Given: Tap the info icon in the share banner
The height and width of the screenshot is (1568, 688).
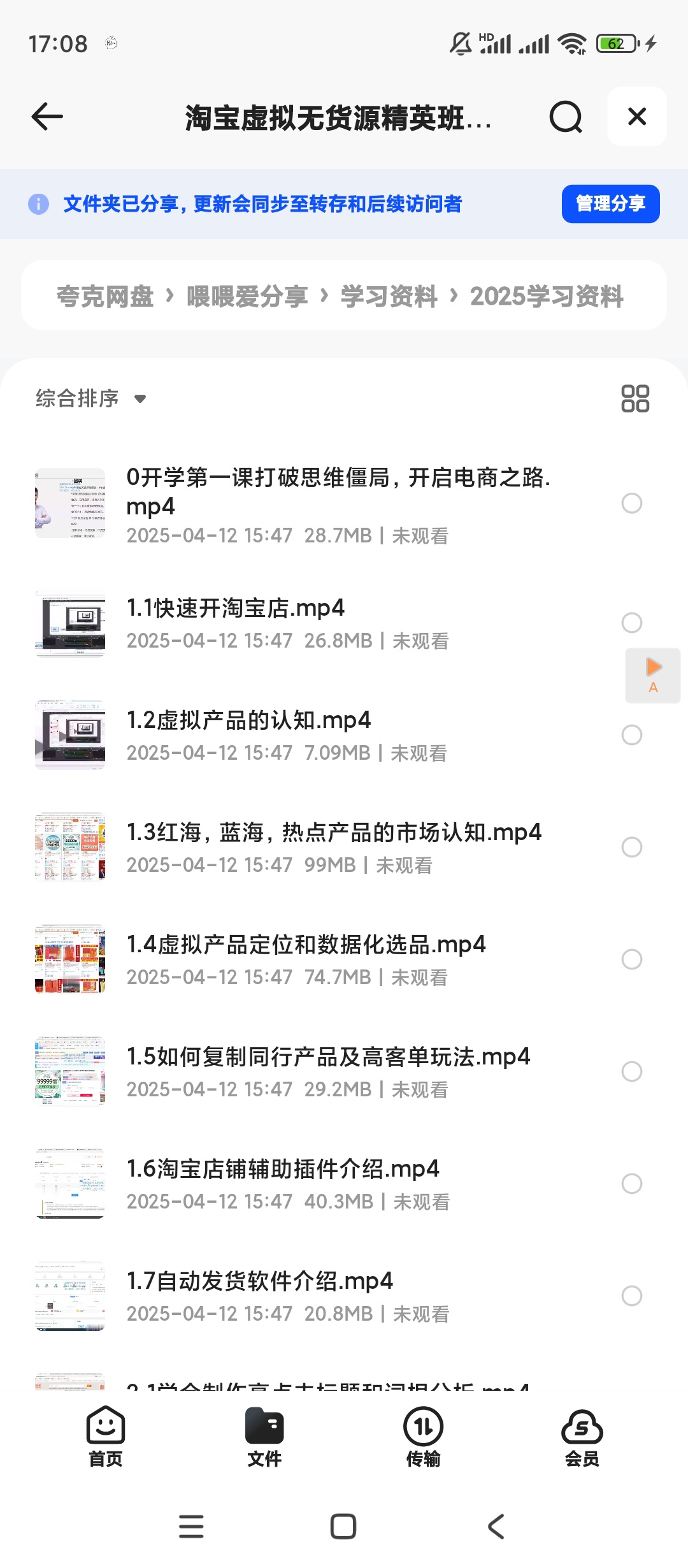Looking at the screenshot, I should pos(38,204).
